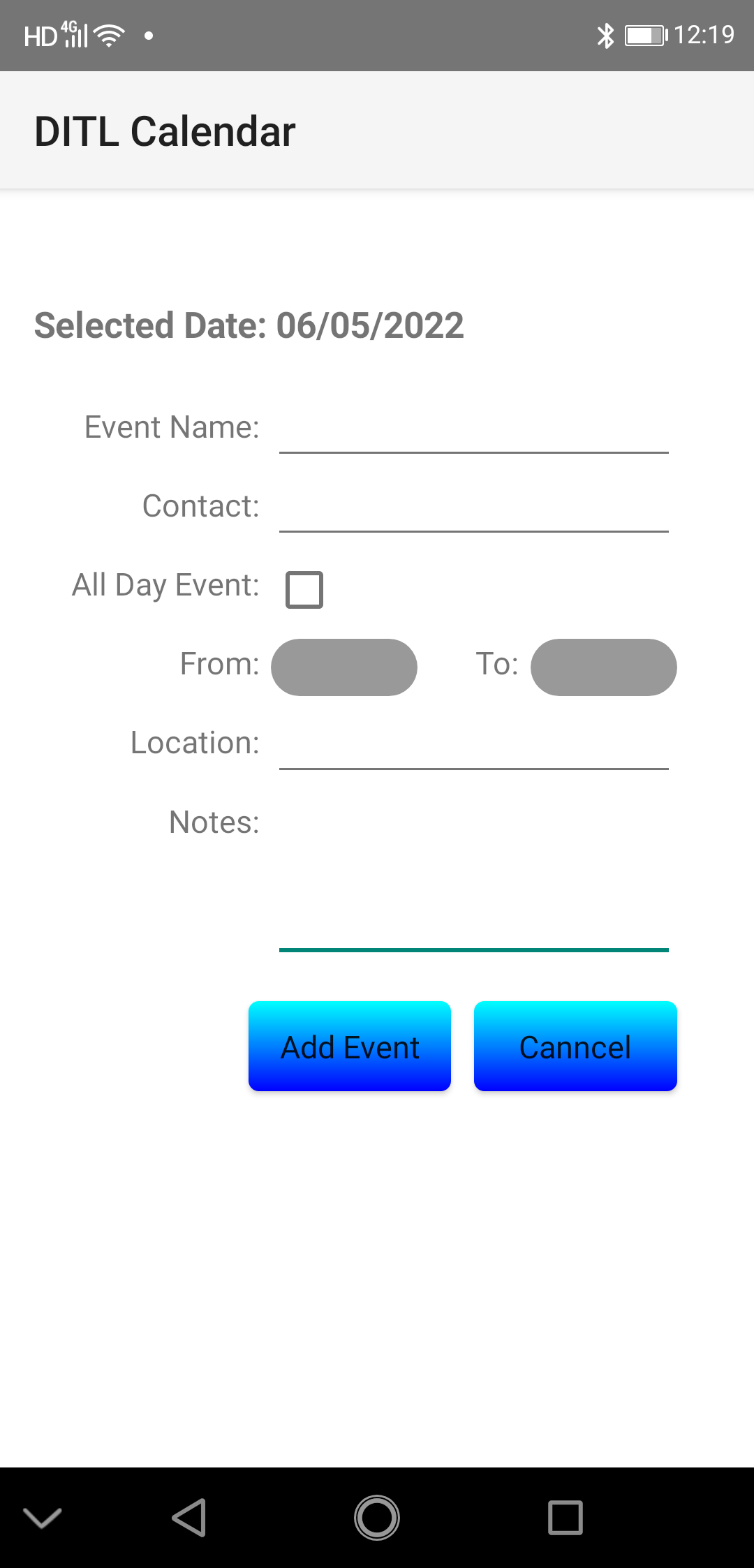The width and height of the screenshot is (754, 1568).
Task: Submit with the Add Event button
Action: pos(350,1046)
